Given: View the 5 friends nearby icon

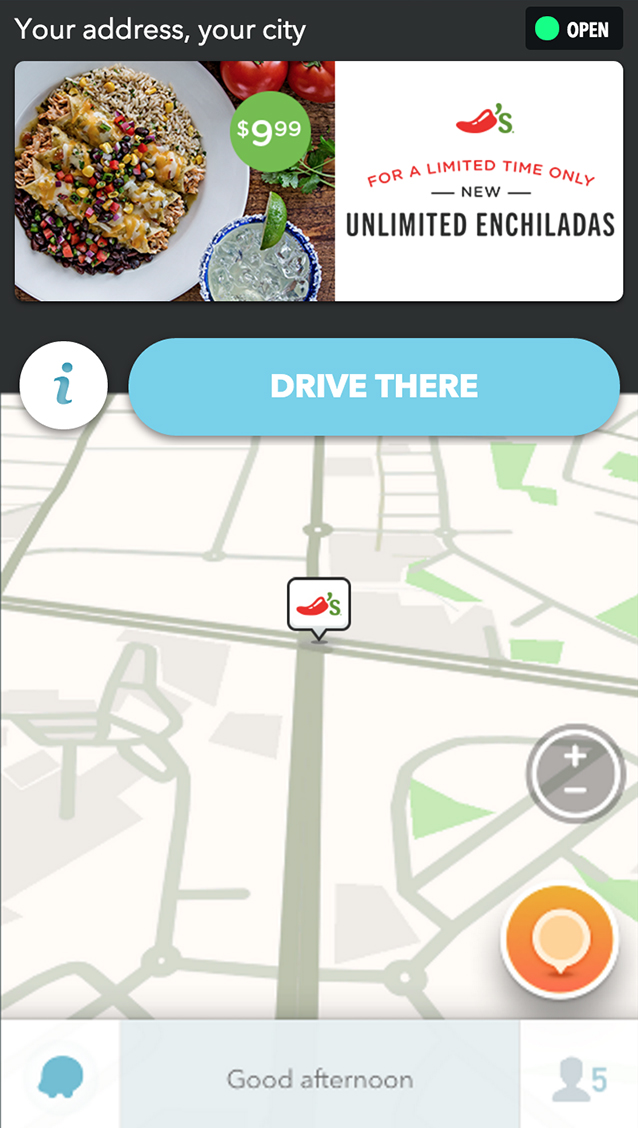Looking at the screenshot, I should [x=580, y=1079].
